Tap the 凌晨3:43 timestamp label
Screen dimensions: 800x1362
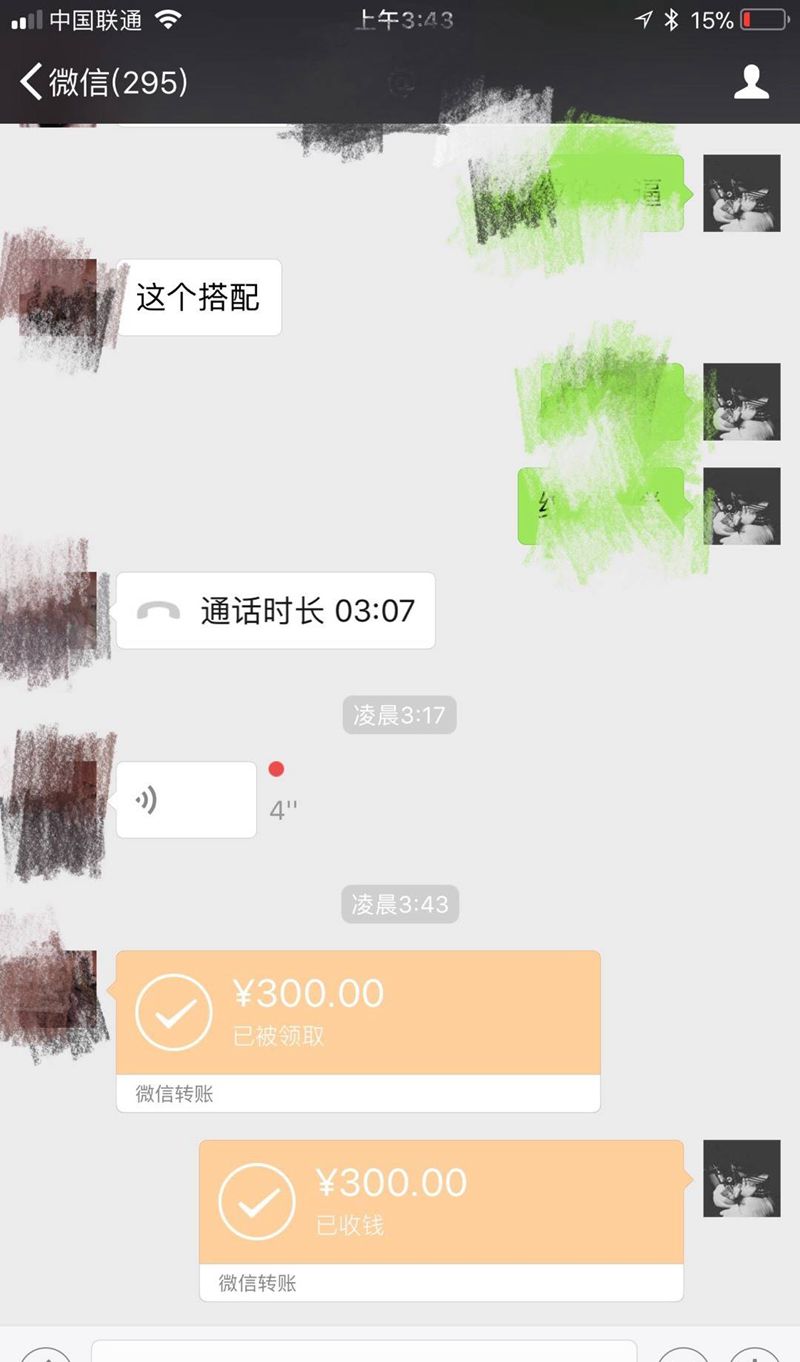[x=399, y=904]
